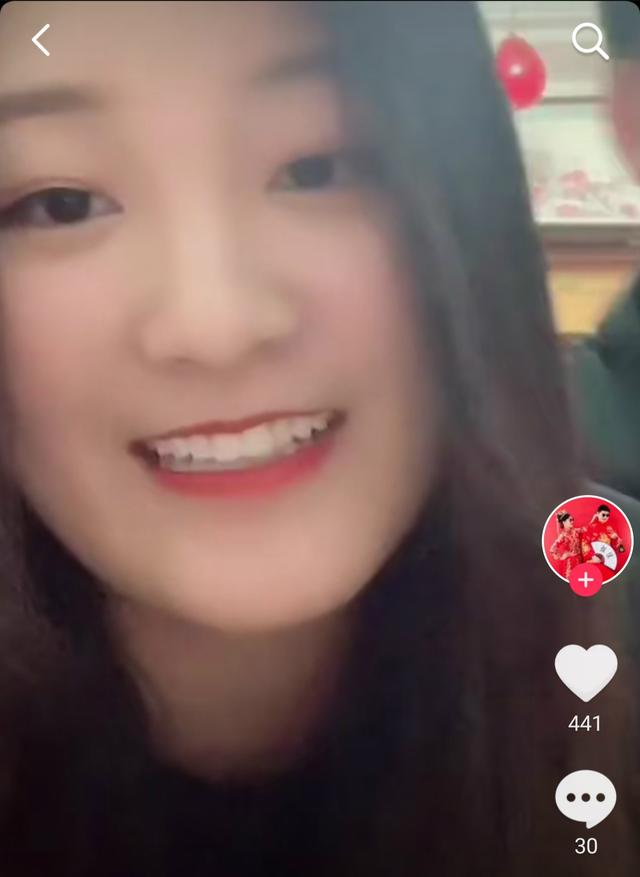The image size is (640, 877).
Task: Open the search magnifier icon
Action: coord(590,42)
